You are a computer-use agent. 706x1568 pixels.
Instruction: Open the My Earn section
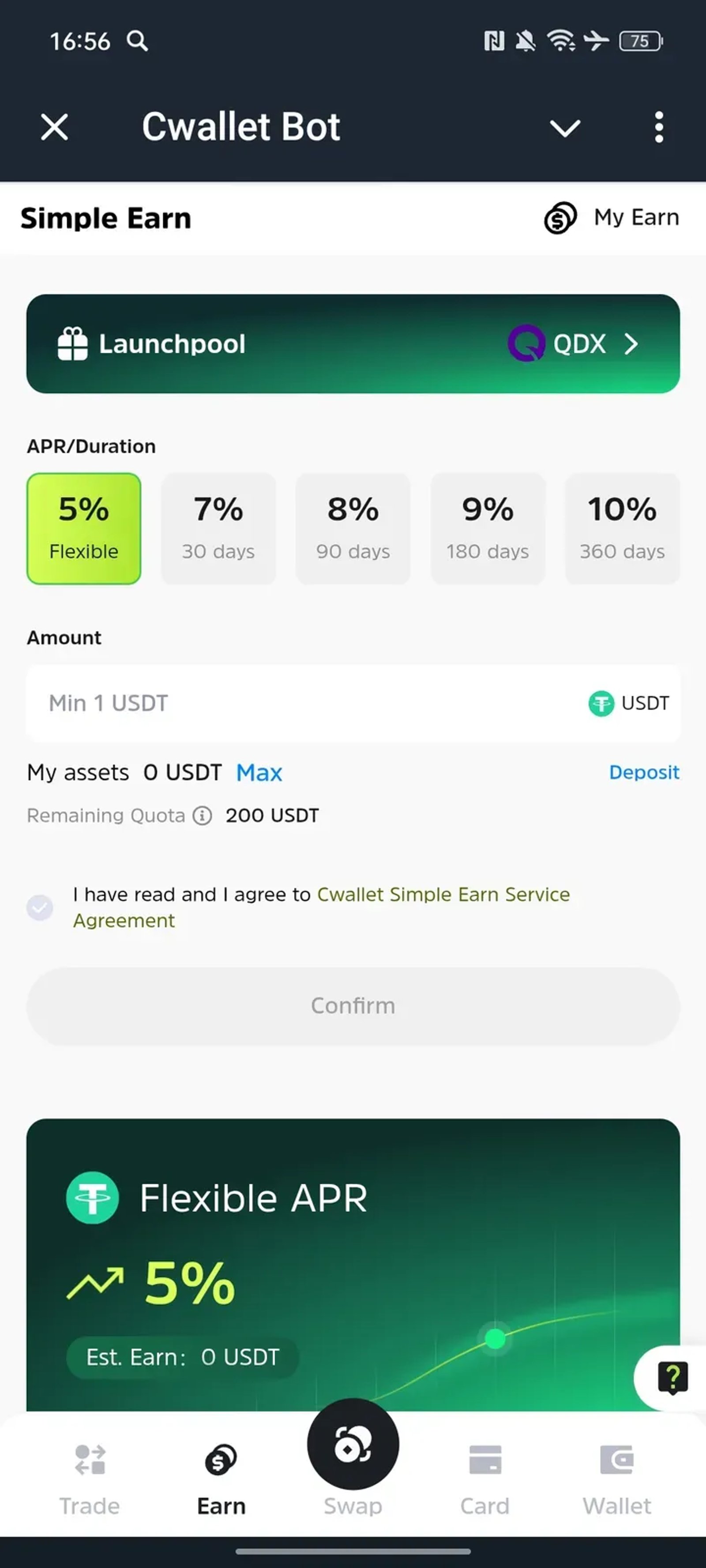(612, 217)
